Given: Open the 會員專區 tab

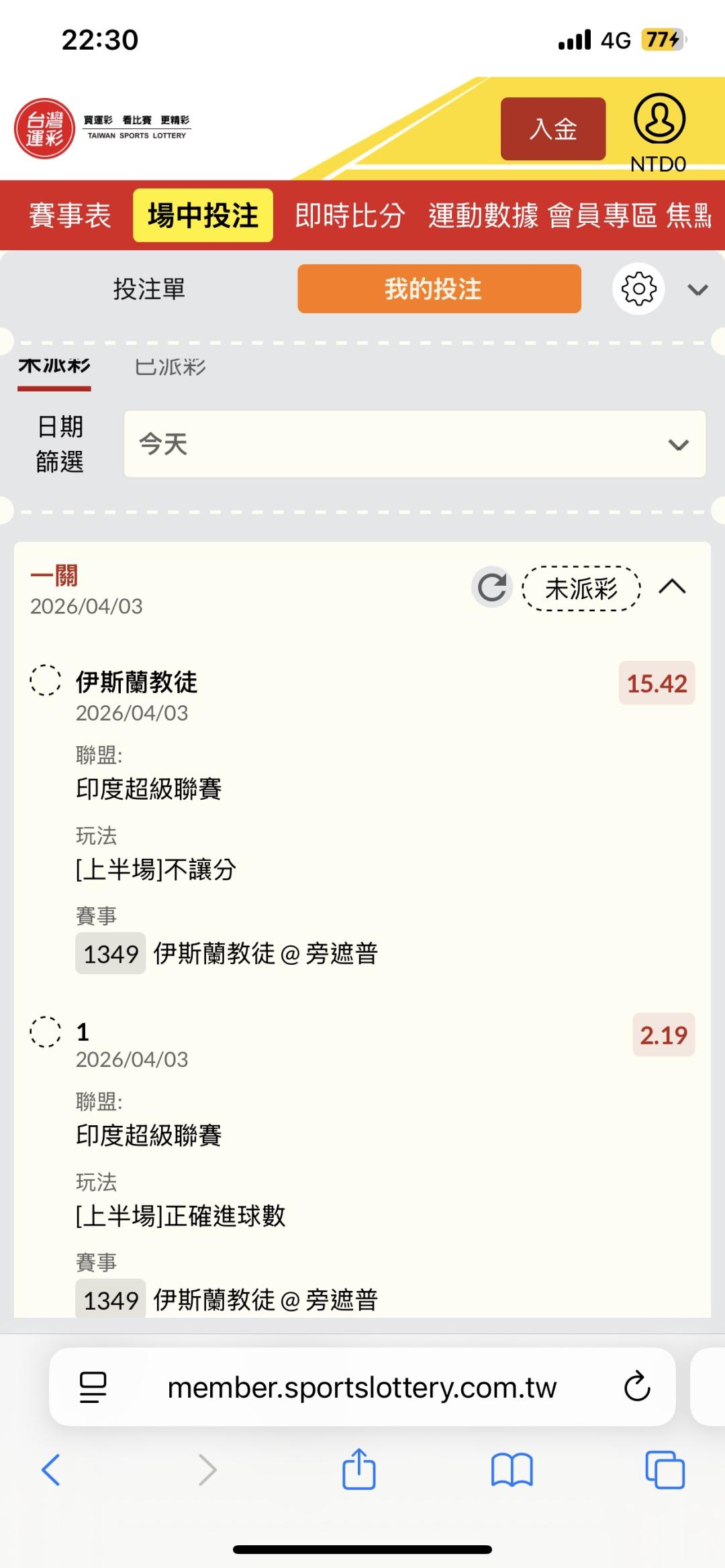Looking at the screenshot, I should 602,215.
